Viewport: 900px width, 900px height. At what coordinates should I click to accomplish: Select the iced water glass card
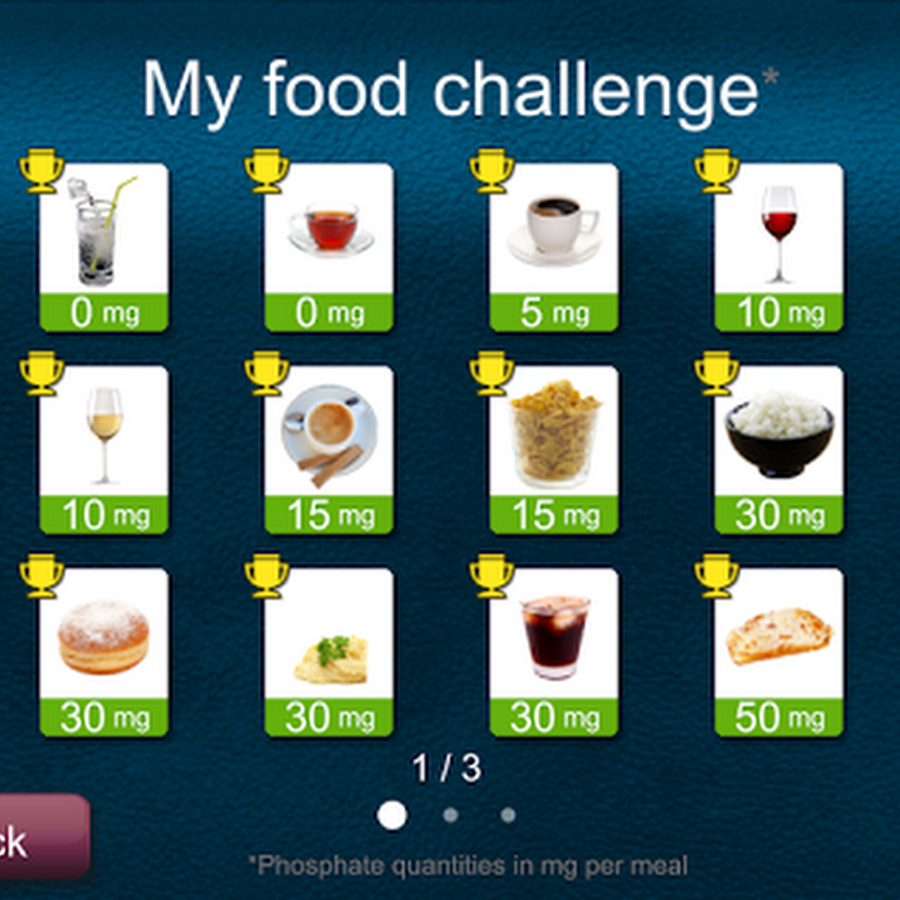pos(104,247)
